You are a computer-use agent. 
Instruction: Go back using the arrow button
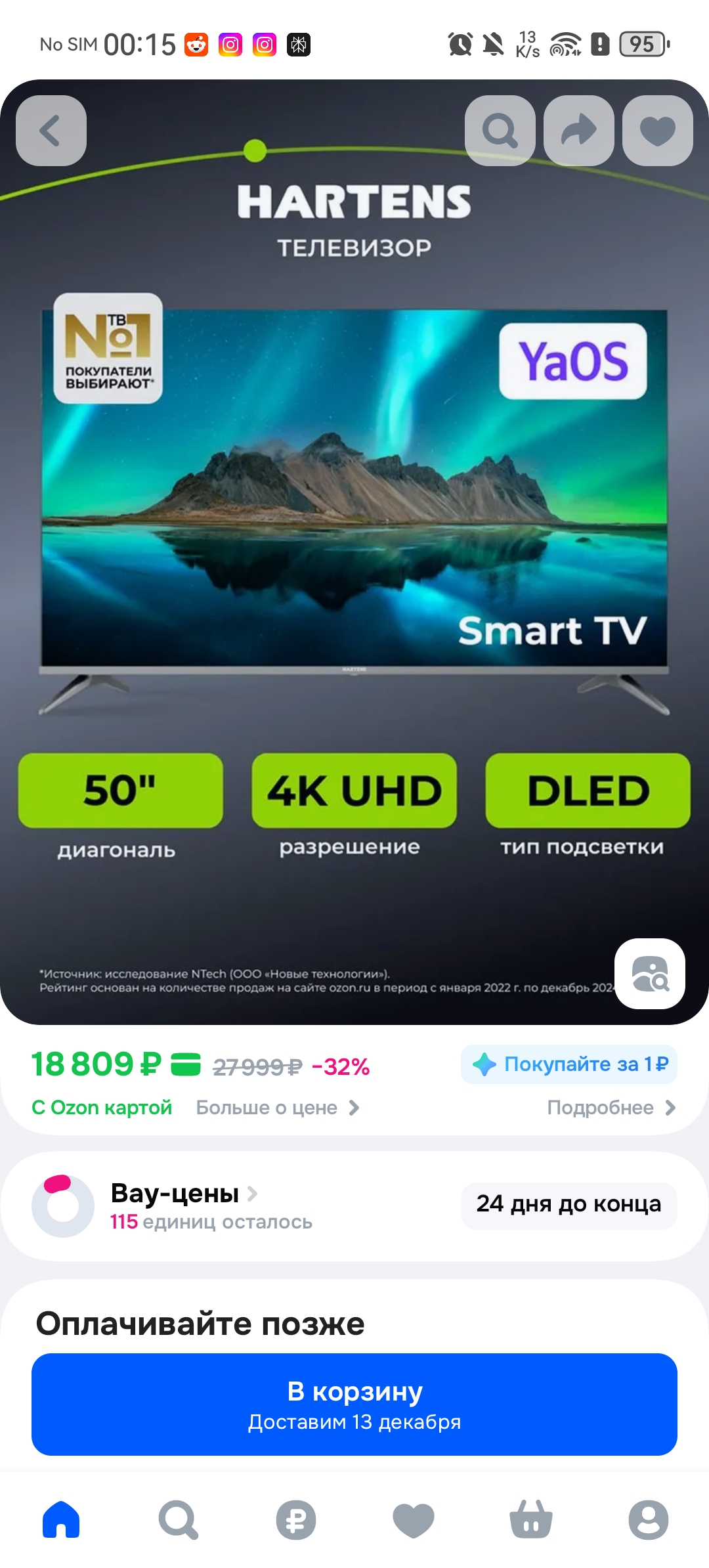click(x=51, y=131)
